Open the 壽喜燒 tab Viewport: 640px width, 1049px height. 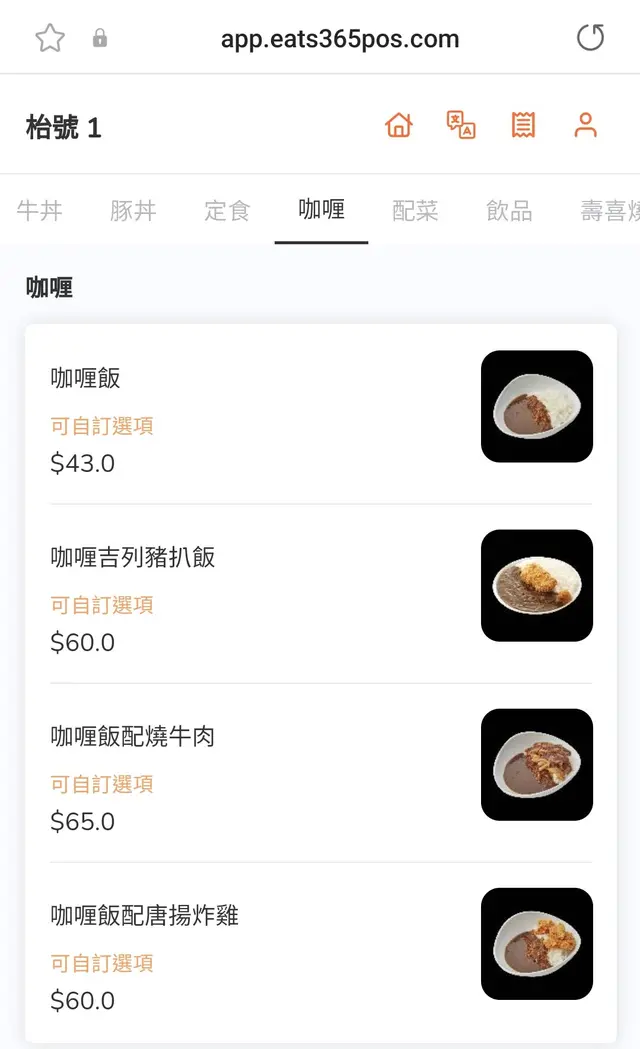[x=608, y=211]
